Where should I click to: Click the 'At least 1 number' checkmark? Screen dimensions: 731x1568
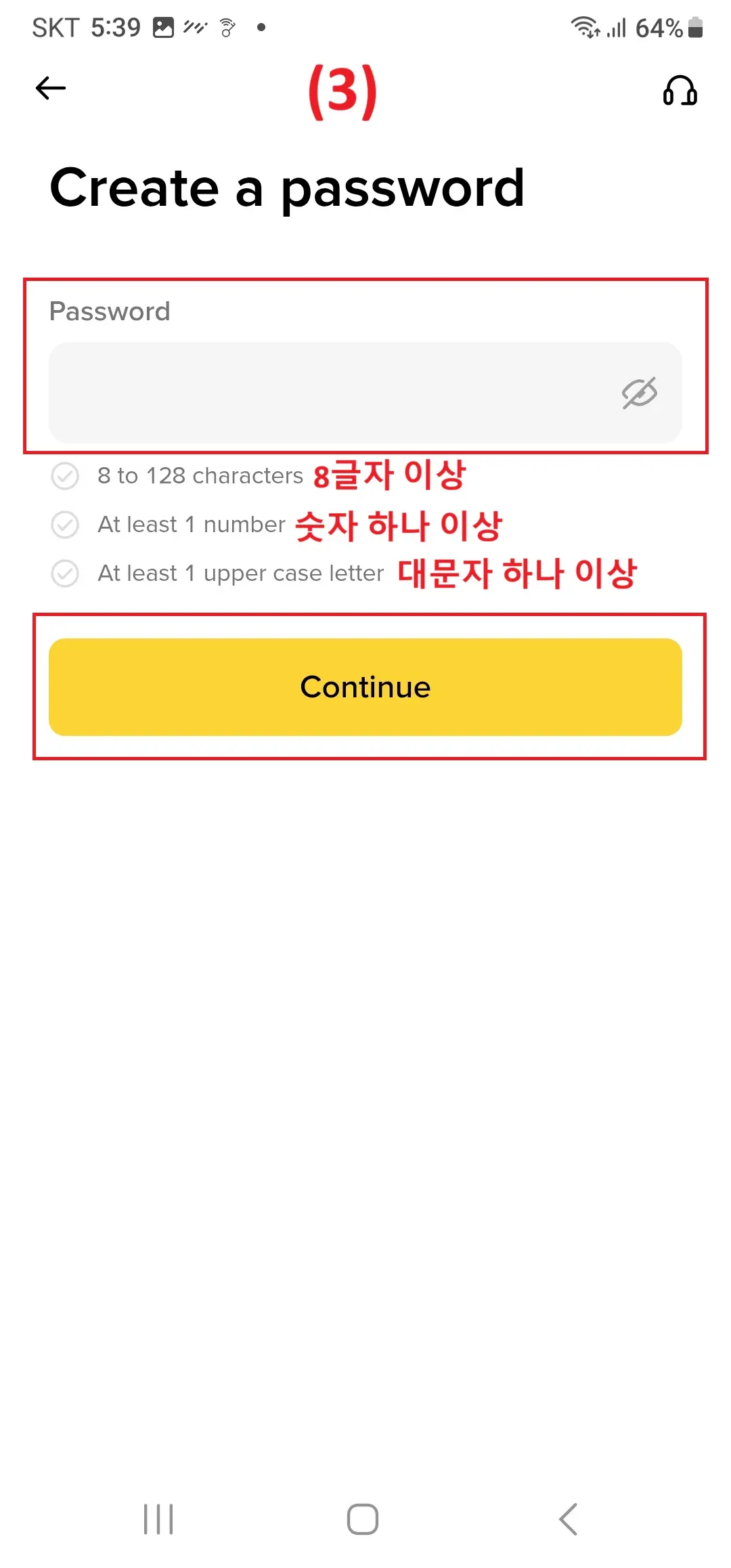[x=65, y=525]
